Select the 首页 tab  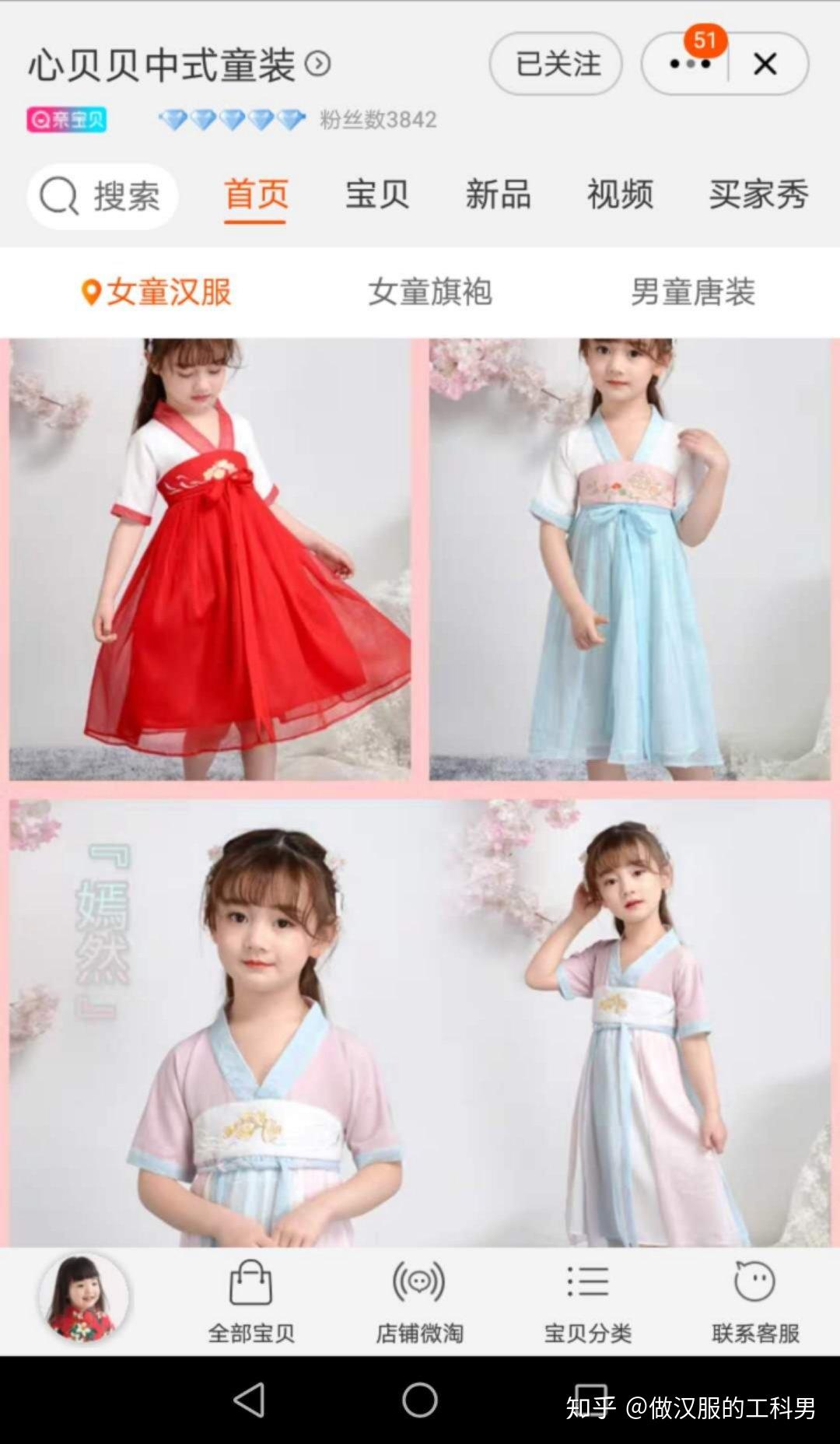coord(256,195)
